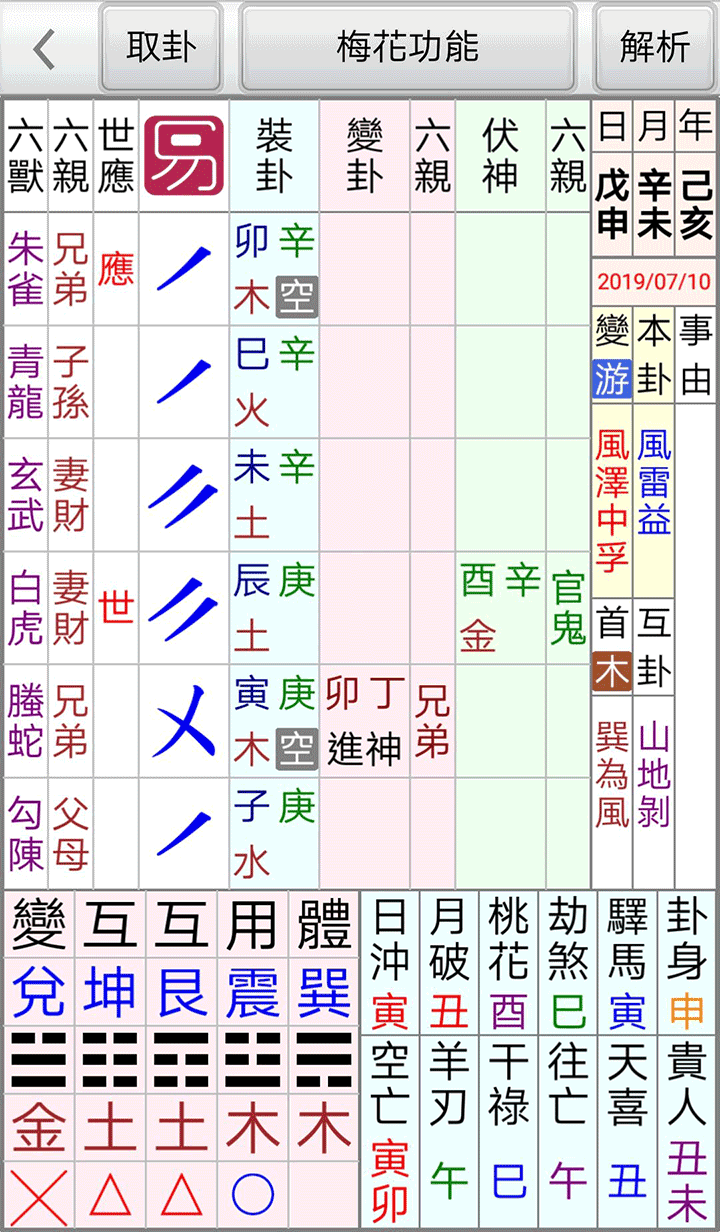Image resolution: width=720 pixels, height=1232 pixels.
Task: Open the 梅花功能 menu
Action: click(408, 48)
